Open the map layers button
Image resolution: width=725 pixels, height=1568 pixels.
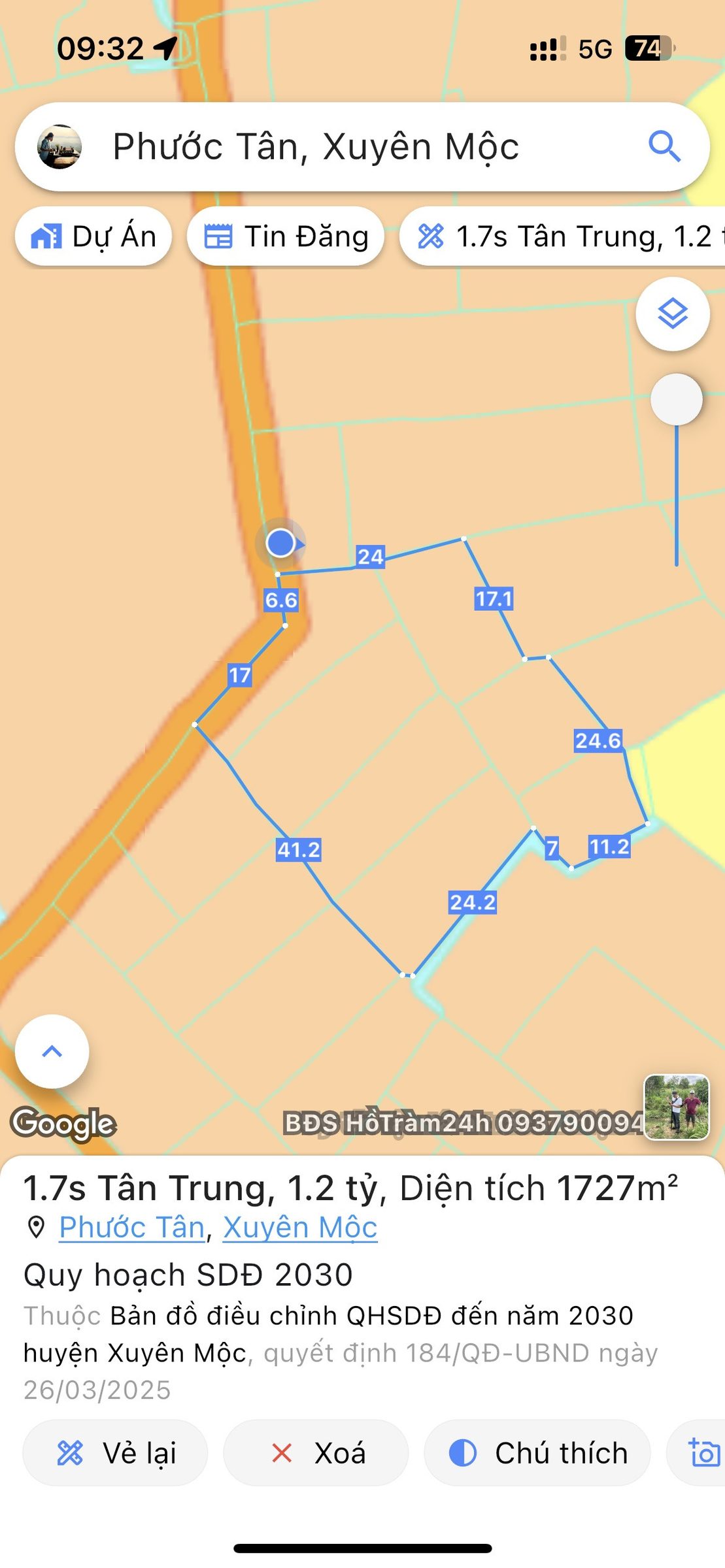point(673,314)
